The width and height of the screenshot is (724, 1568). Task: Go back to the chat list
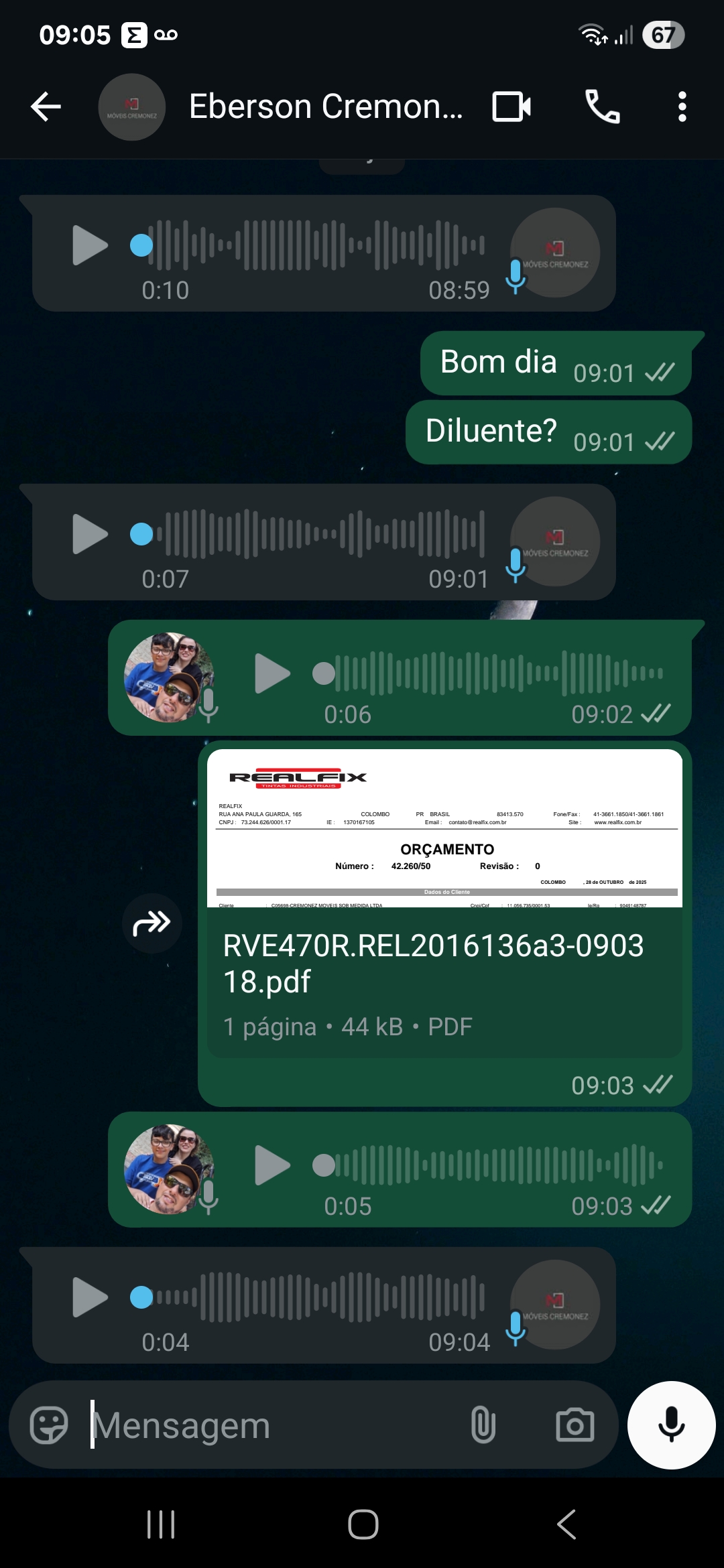(46, 107)
